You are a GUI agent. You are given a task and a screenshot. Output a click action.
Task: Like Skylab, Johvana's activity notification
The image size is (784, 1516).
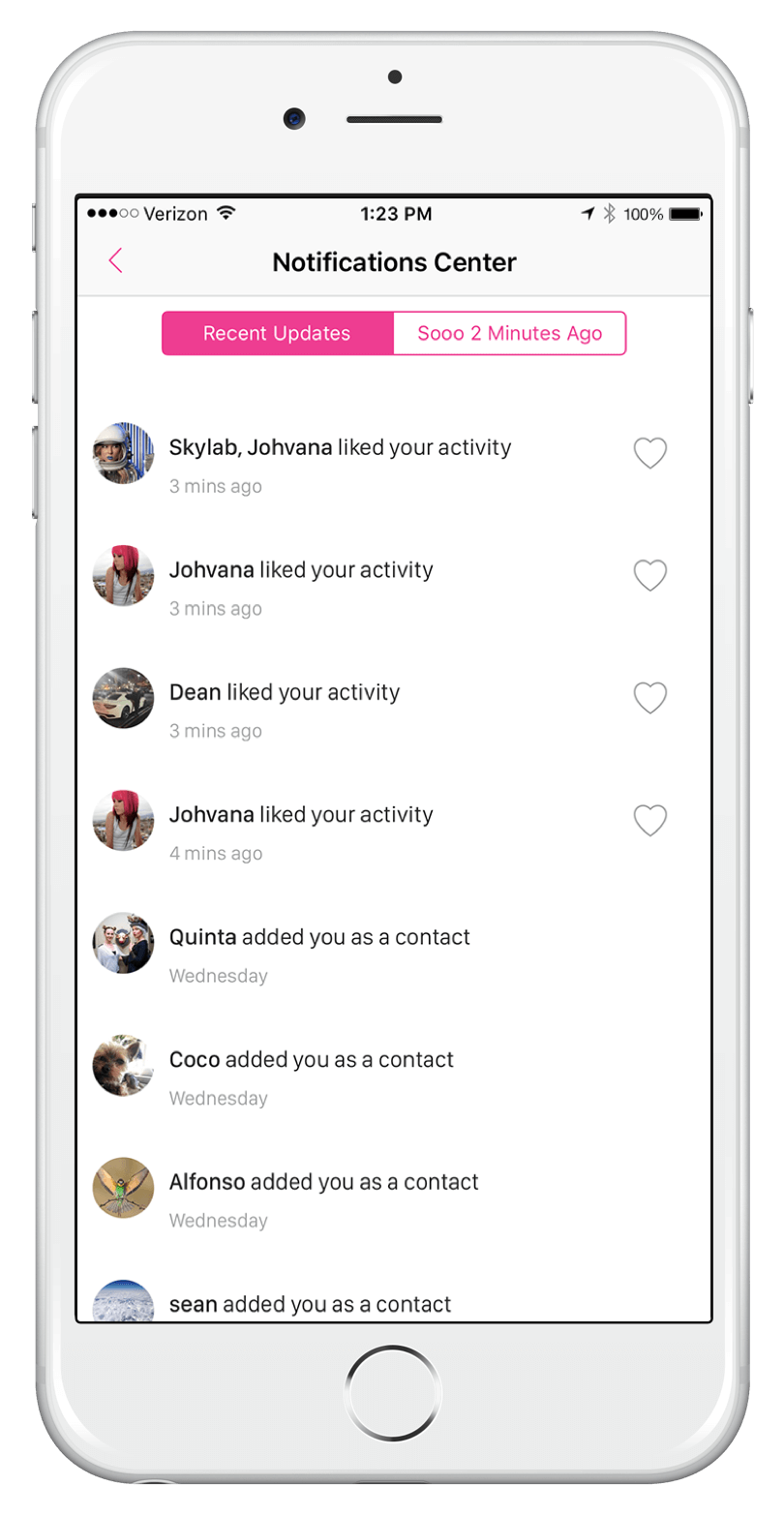[x=650, y=452]
